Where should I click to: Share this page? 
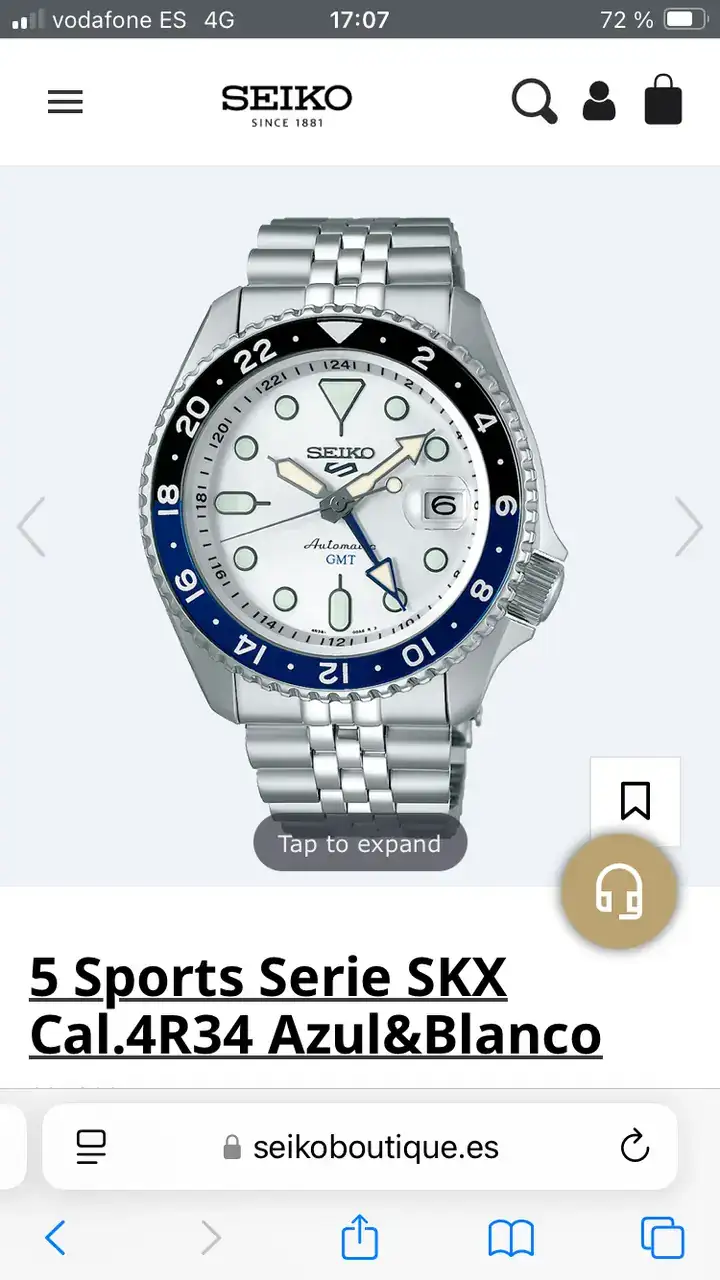pyautogui.click(x=360, y=1238)
